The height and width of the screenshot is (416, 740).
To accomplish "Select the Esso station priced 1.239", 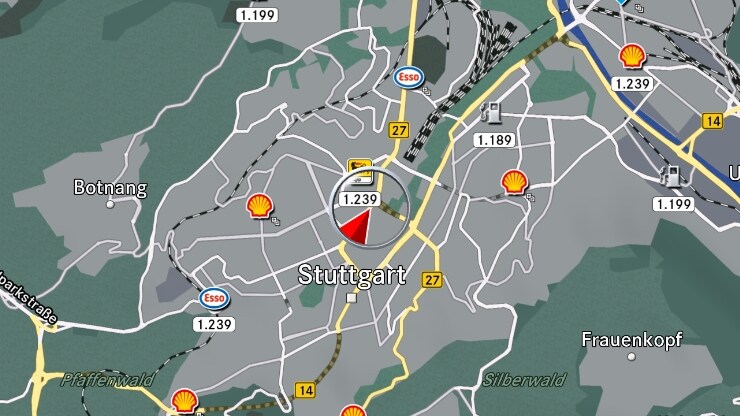I will 213,299.
